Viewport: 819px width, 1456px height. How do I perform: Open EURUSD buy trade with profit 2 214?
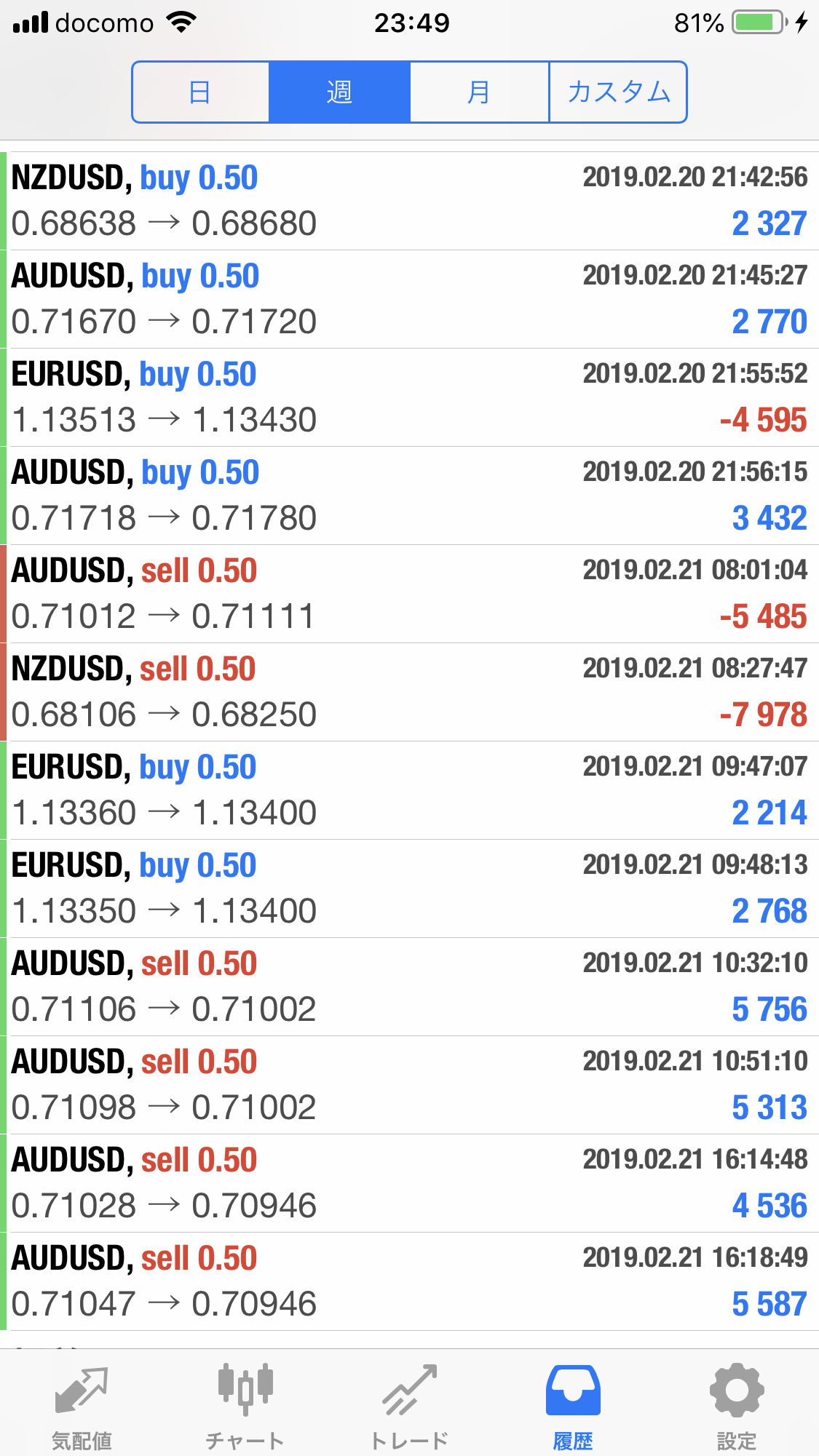(x=409, y=790)
